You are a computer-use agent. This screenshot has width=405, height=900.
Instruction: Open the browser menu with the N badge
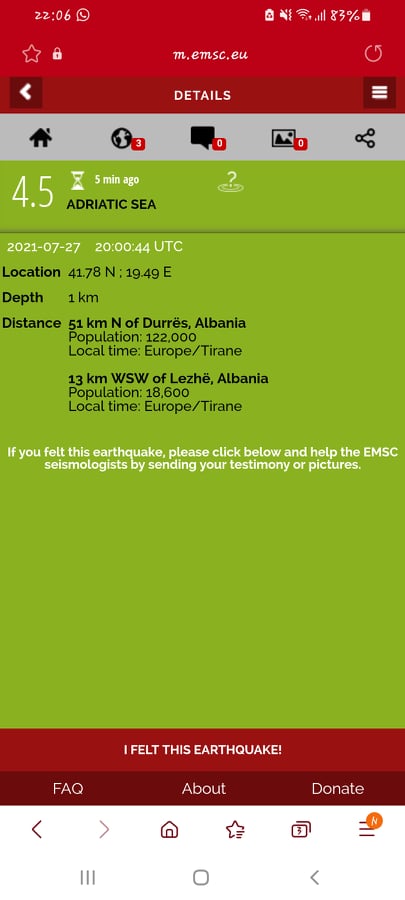tap(368, 827)
